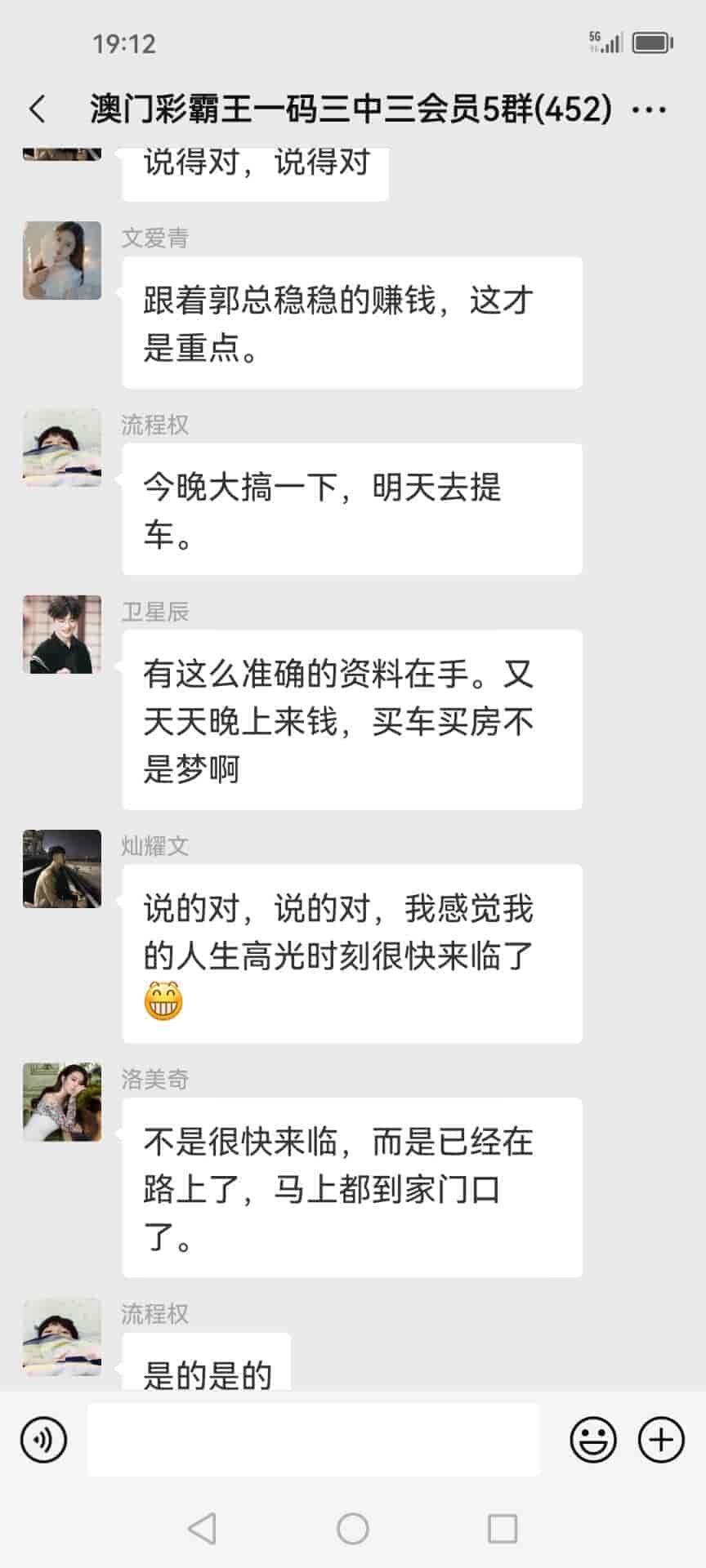Tap the system home button
This screenshot has height=1568, width=706.
tap(353, 1528)
